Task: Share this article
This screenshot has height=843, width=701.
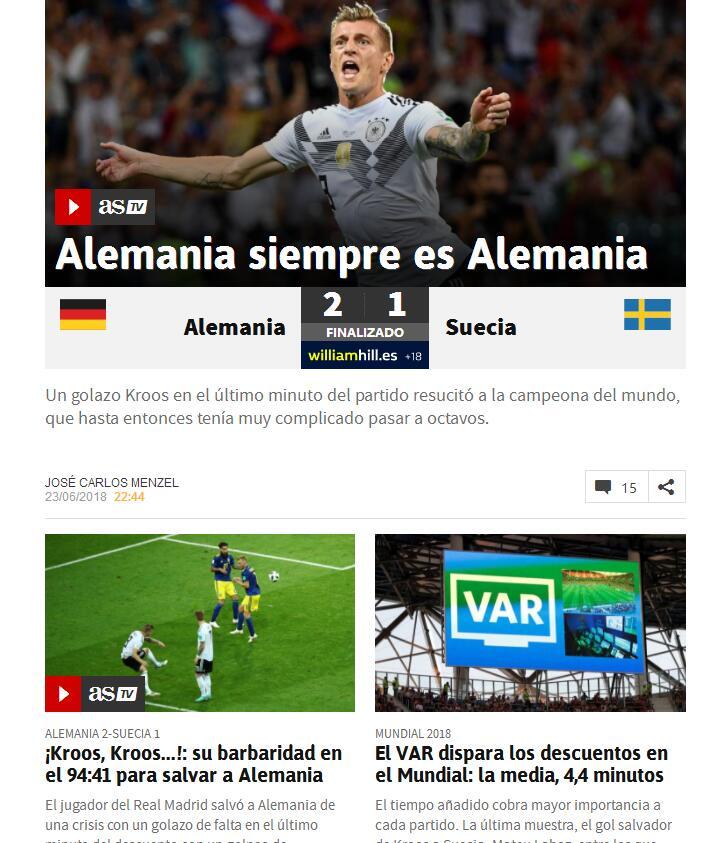Action: point(666,487)
